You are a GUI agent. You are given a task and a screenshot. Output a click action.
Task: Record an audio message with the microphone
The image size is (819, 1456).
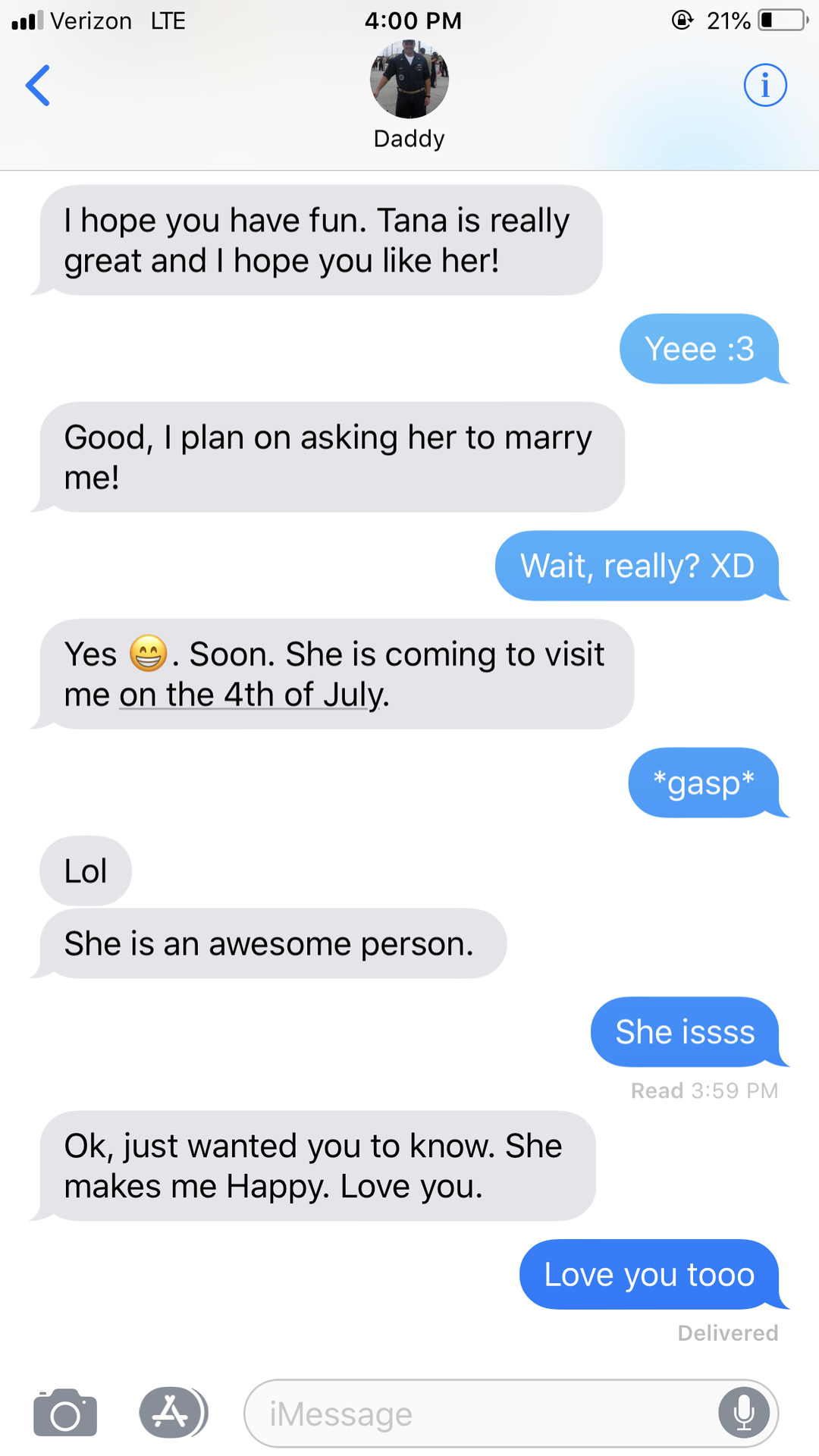(x=744, y=1414)
